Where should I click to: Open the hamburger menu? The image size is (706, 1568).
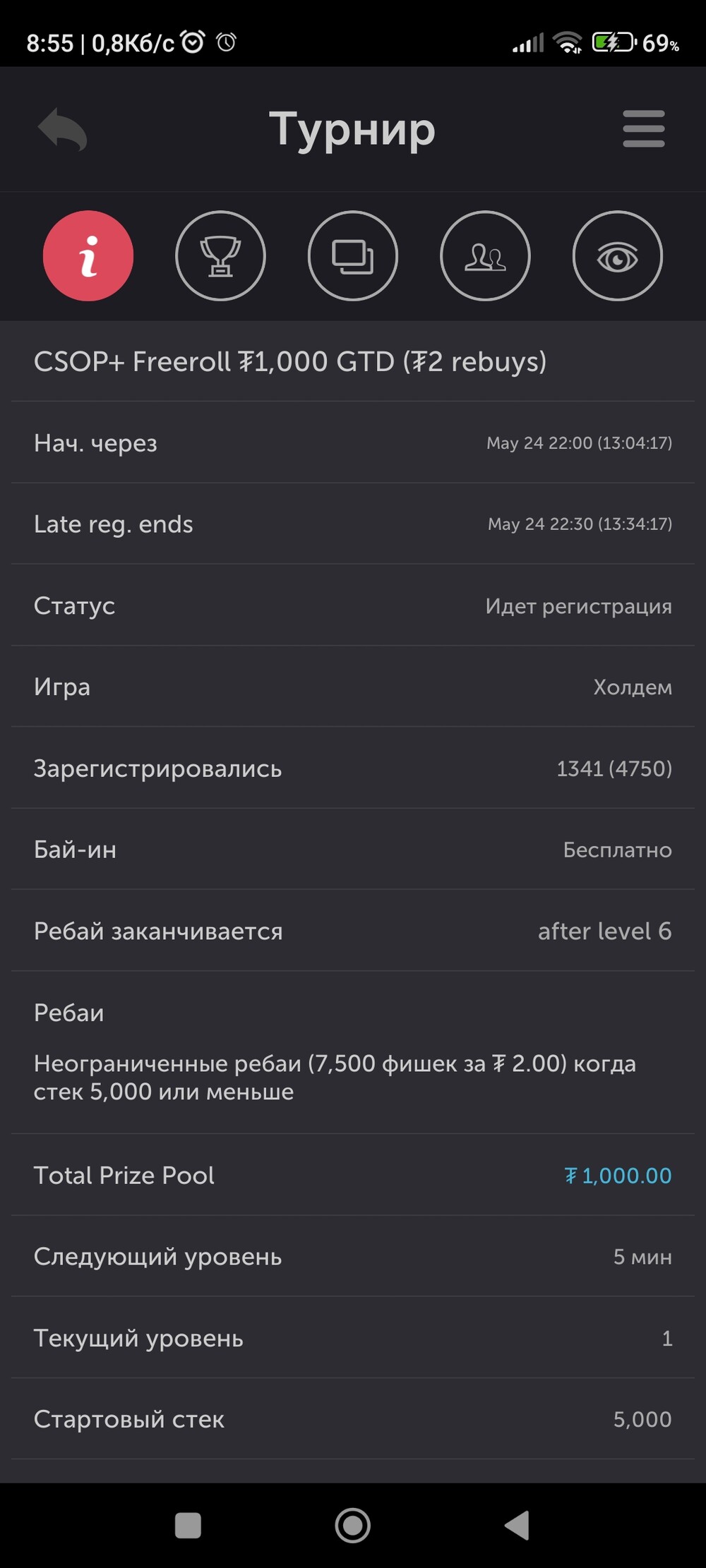point(643,128)
